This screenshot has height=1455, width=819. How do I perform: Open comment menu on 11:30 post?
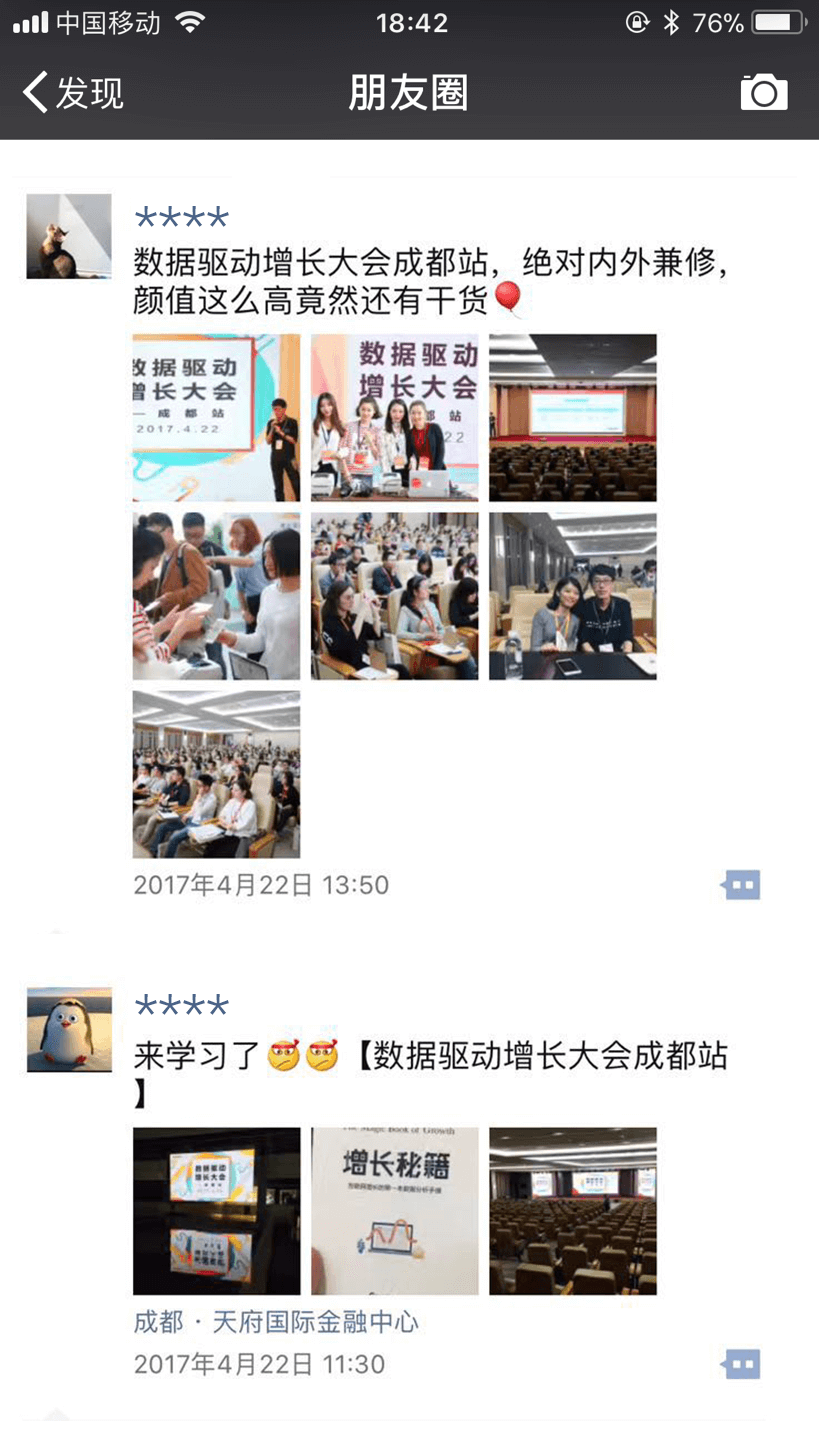point(741,1364)
